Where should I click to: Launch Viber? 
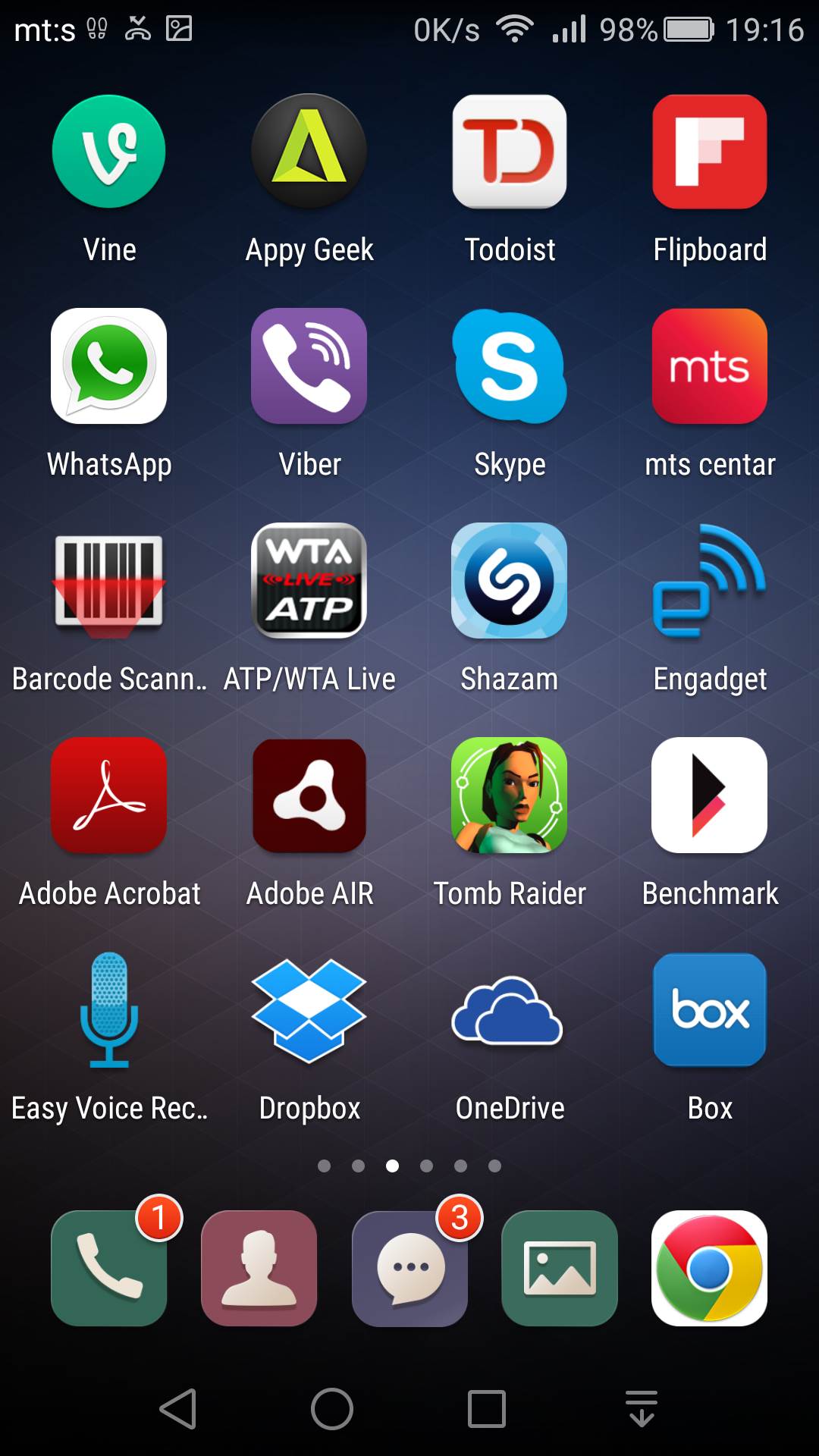click(x=309, y=366)
